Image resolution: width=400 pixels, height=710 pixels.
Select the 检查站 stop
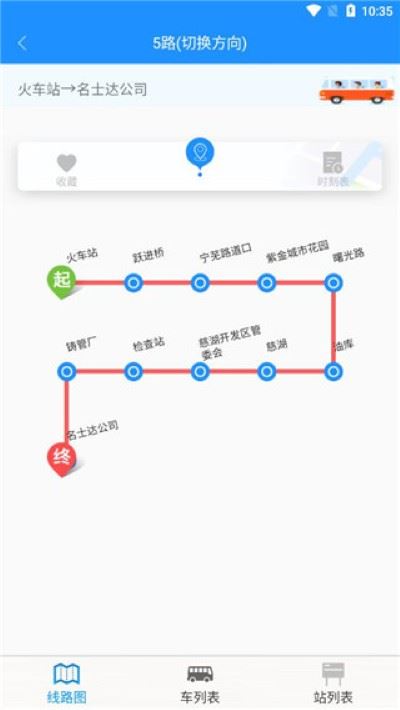(x=133, y=372)
